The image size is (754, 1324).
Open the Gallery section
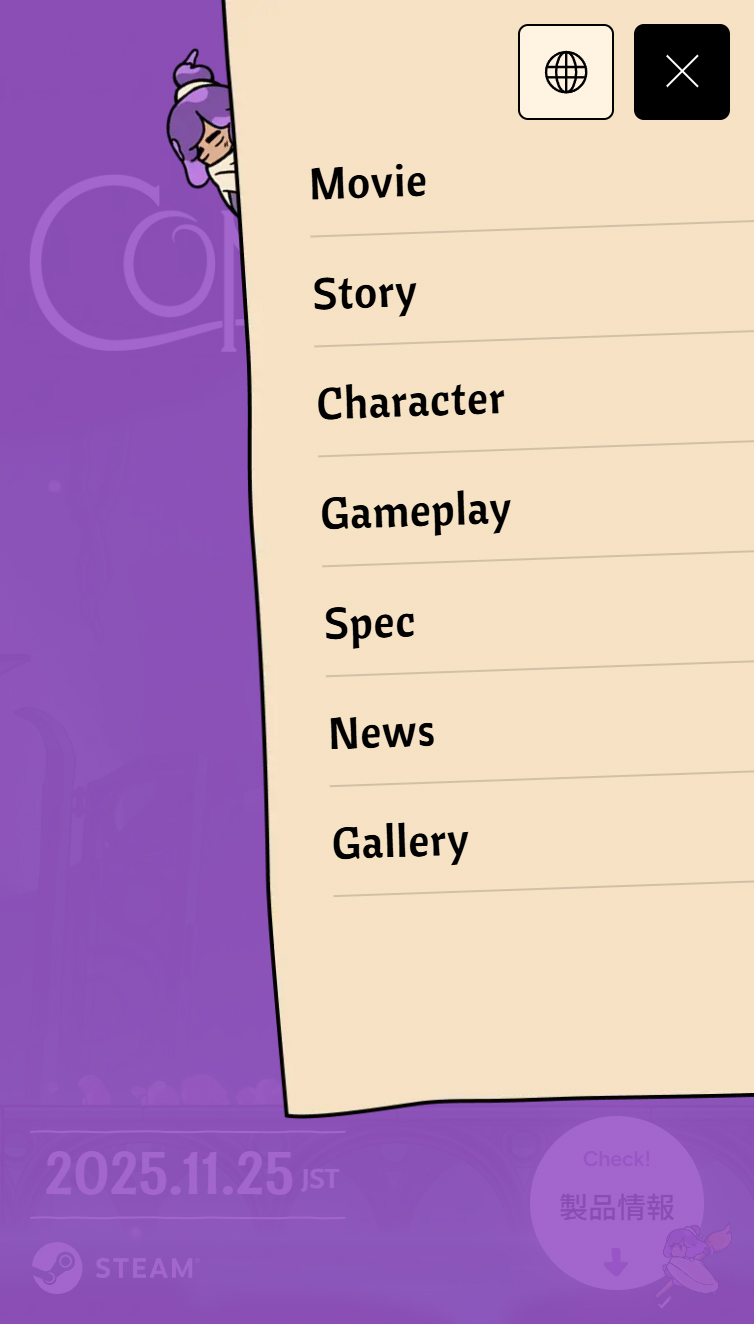click(x=400, y=843)
